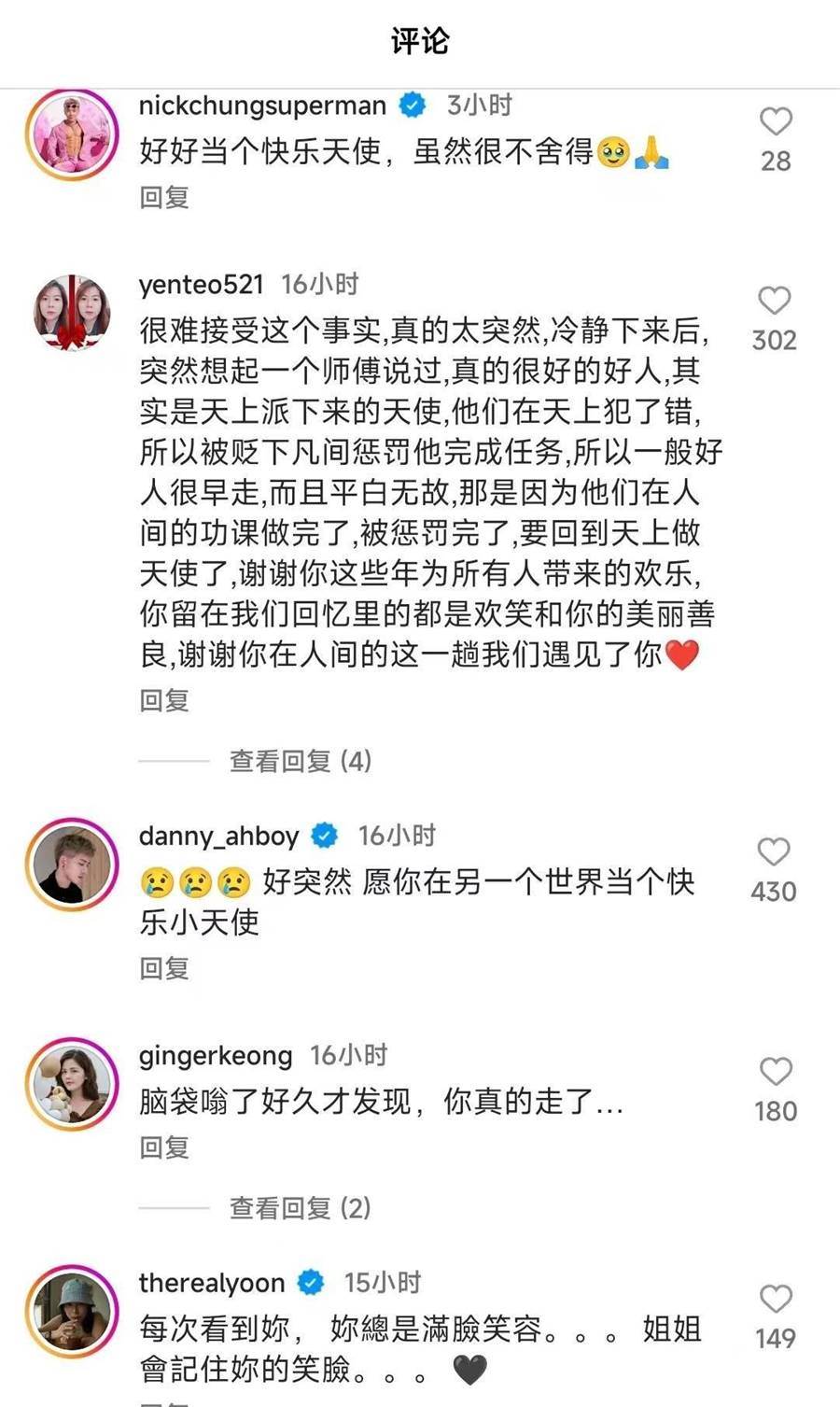Reply to danny_ahboy's comment
This screenshot has height=1407, width=840.
pos(164,968)
